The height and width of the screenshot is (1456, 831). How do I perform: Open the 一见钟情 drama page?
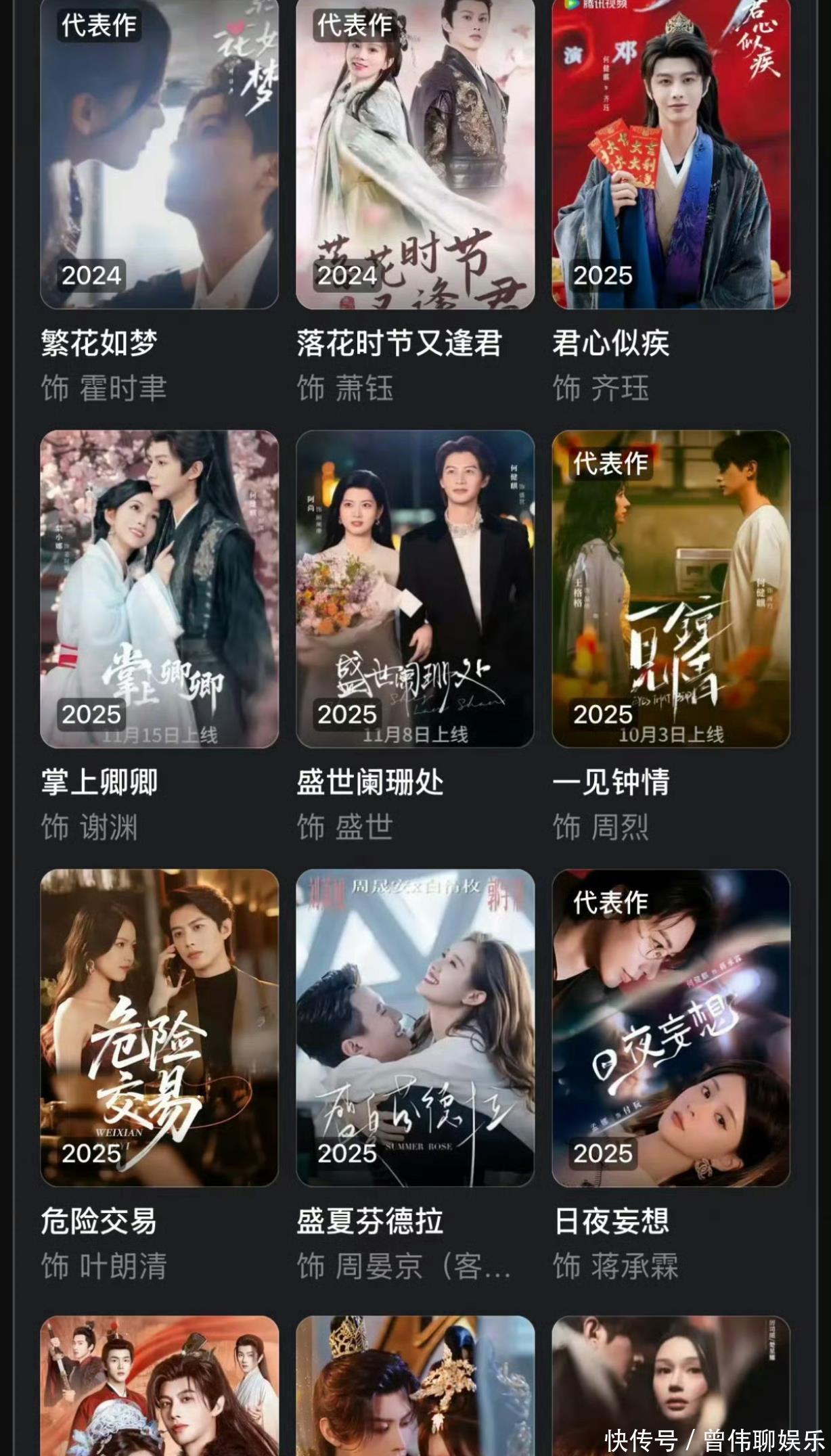coord(671,589)
